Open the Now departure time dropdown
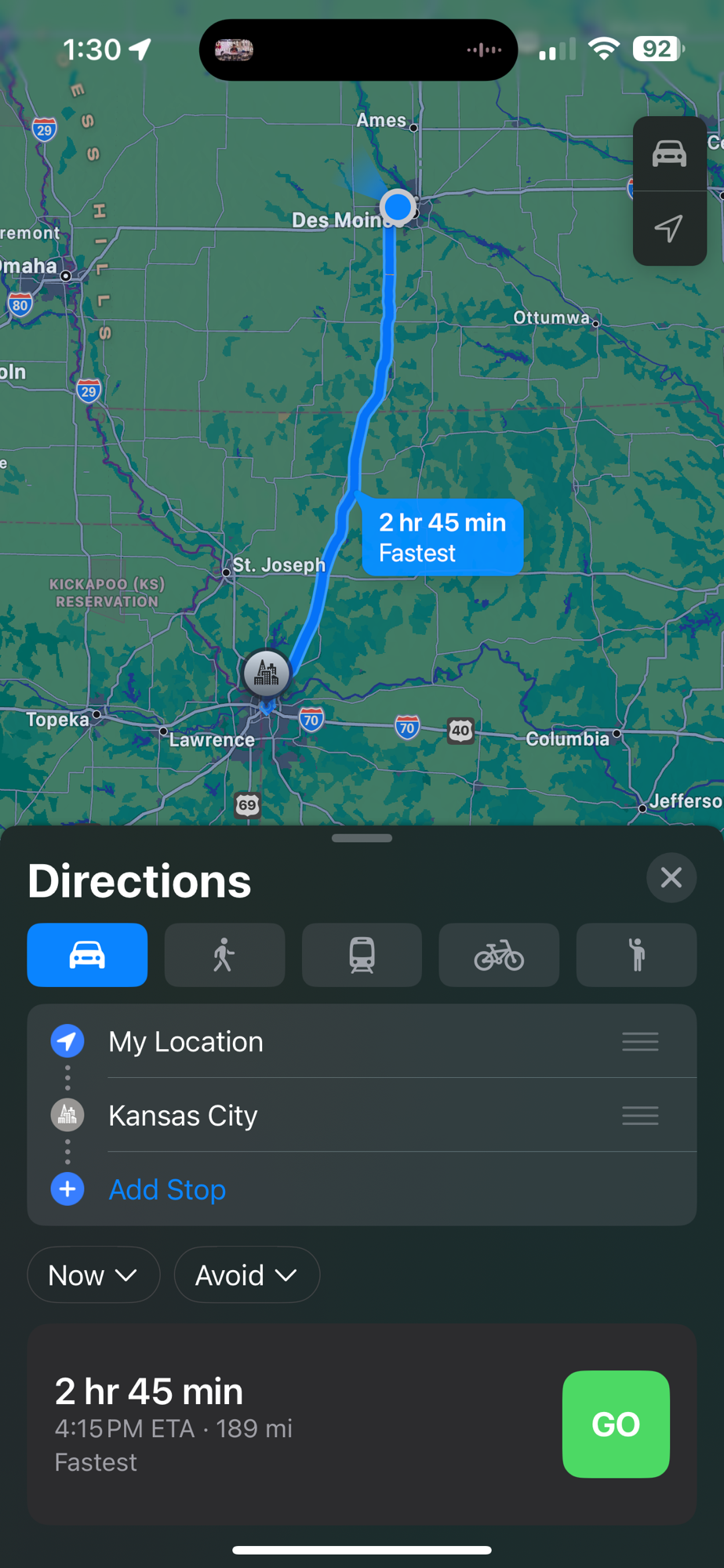The height and width of the screenshot is (1568, 724). click(93, 1275)
